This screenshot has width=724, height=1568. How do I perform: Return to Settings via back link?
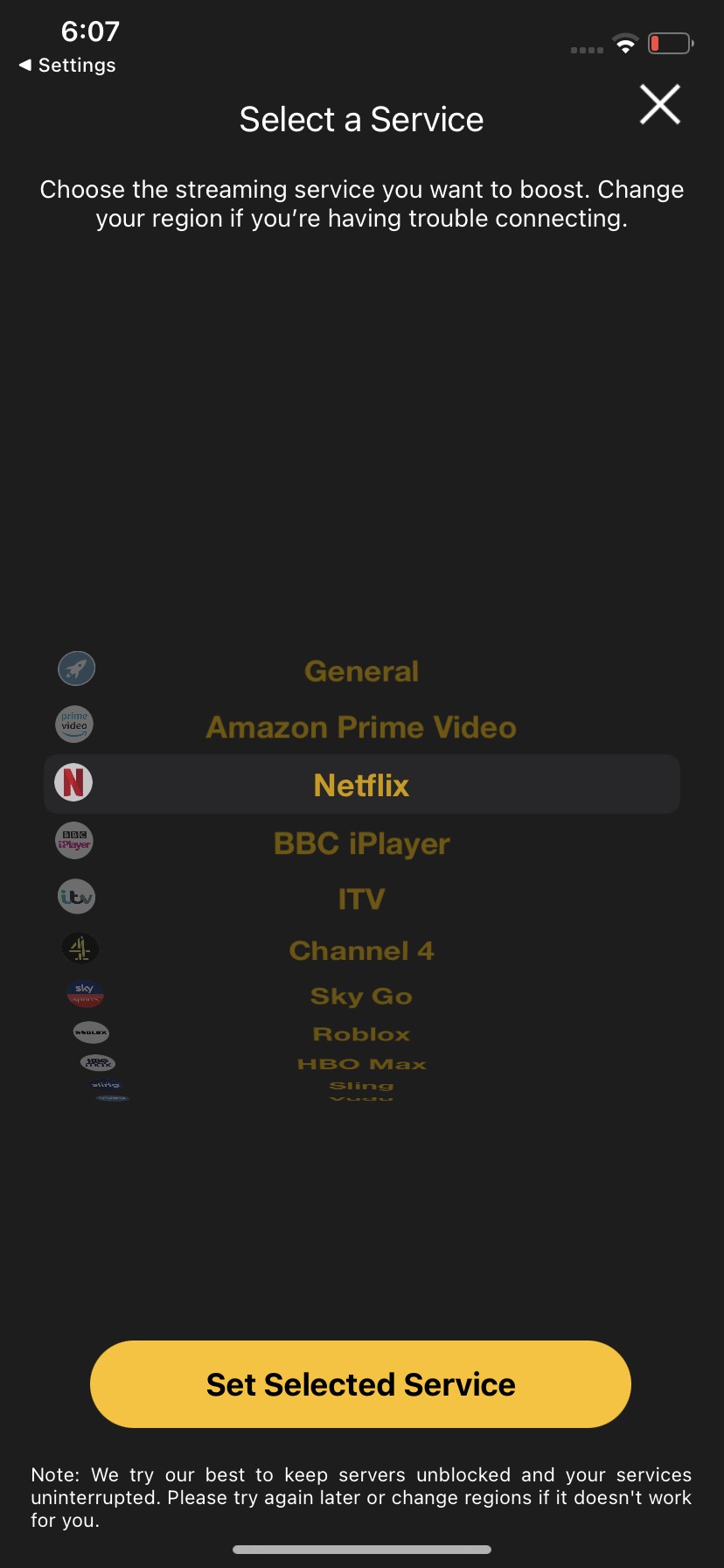[x=68, y=66]
